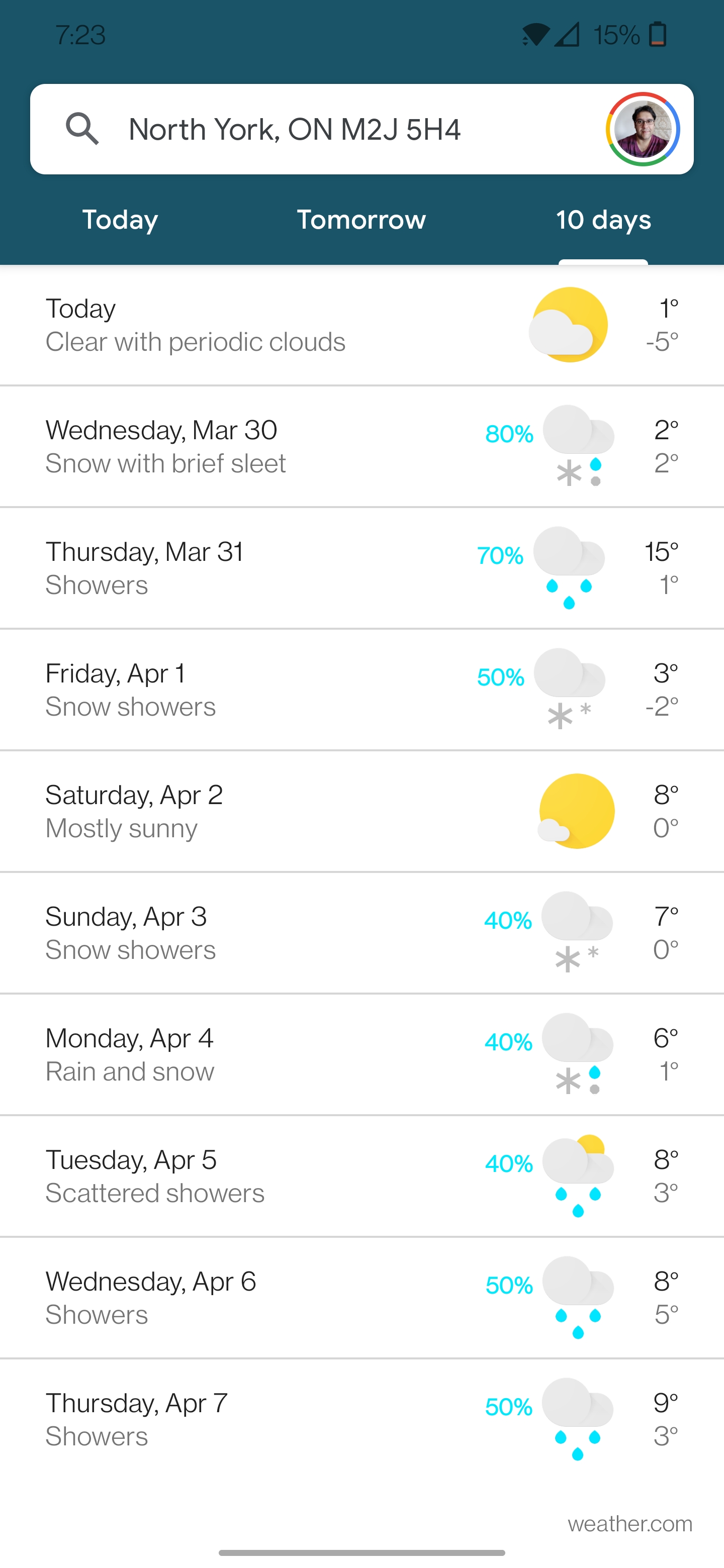Expand Sunday, Apr 3 forecast
The width and height of the screenshot is (724, 1568).
coord(361,933)
